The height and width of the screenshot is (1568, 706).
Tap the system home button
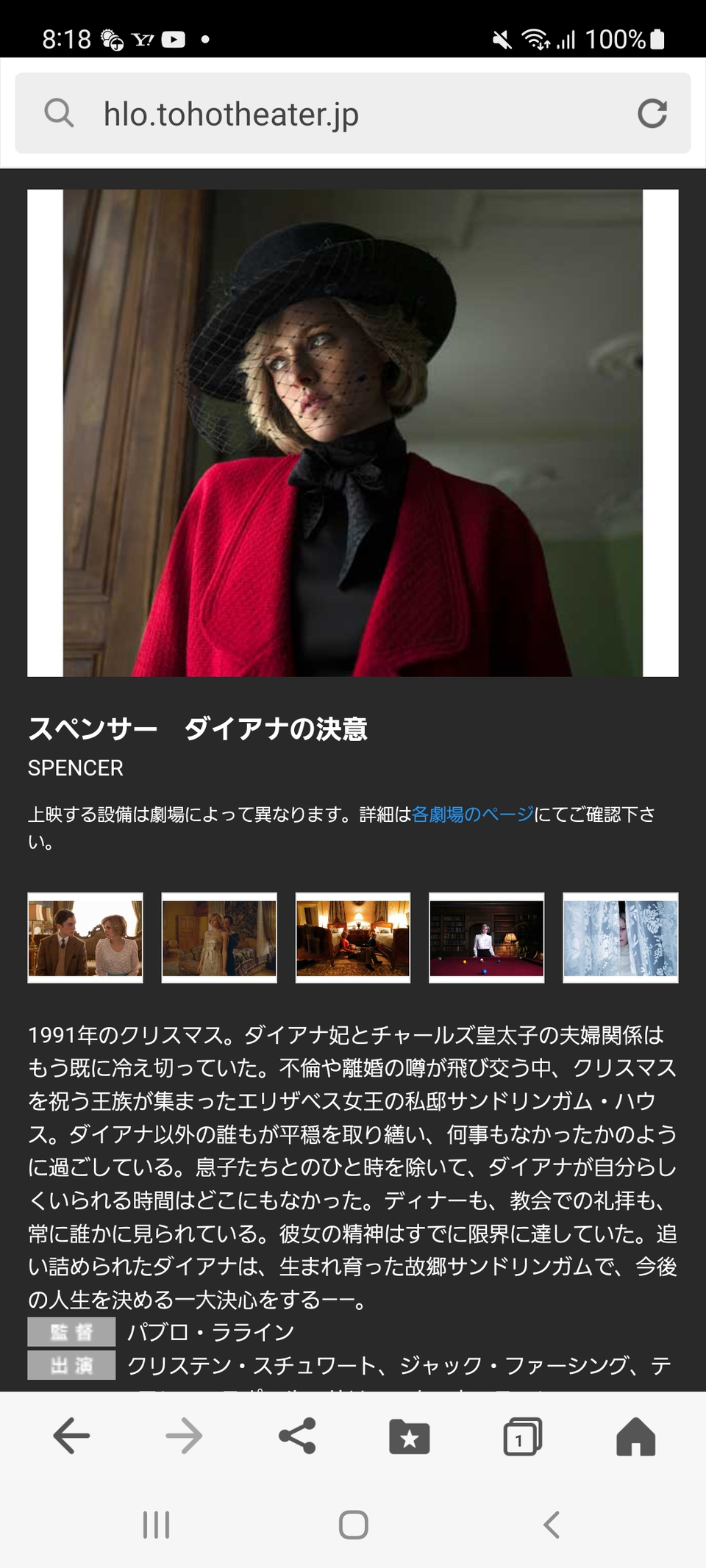354,1525
